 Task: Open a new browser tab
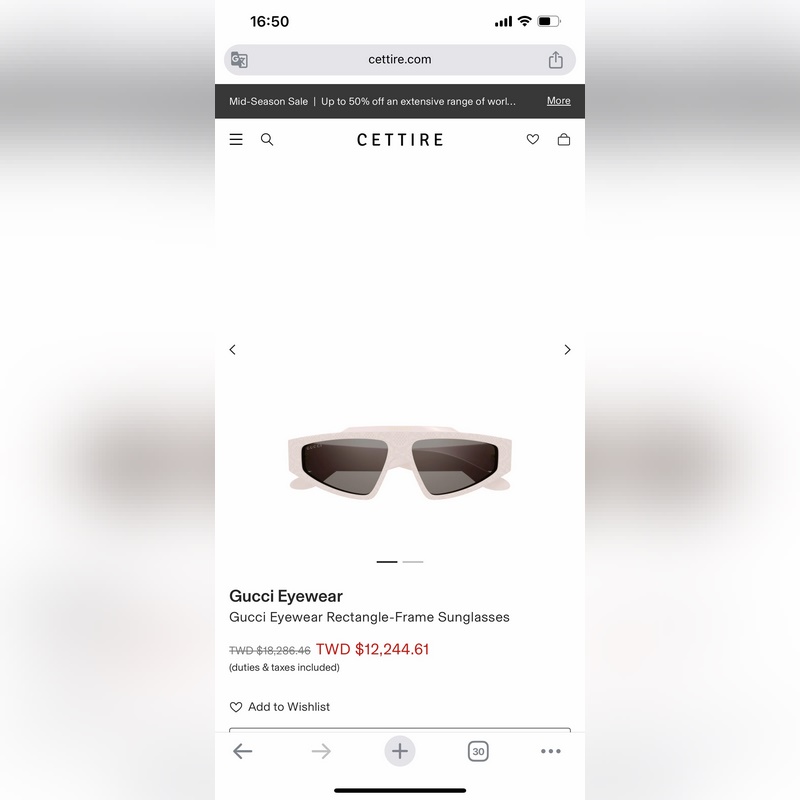(400, 751)
